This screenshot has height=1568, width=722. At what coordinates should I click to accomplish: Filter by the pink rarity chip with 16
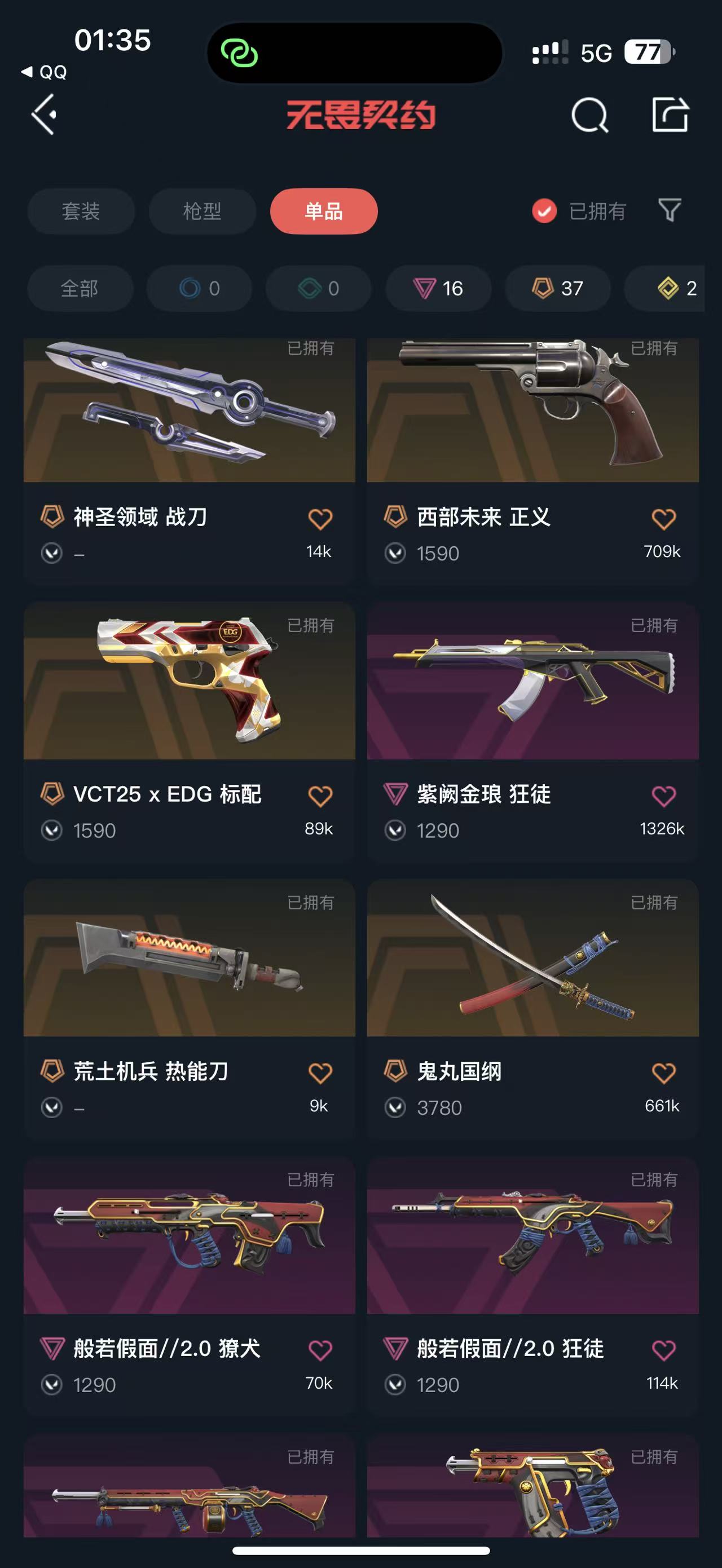[x=438, y=288]
